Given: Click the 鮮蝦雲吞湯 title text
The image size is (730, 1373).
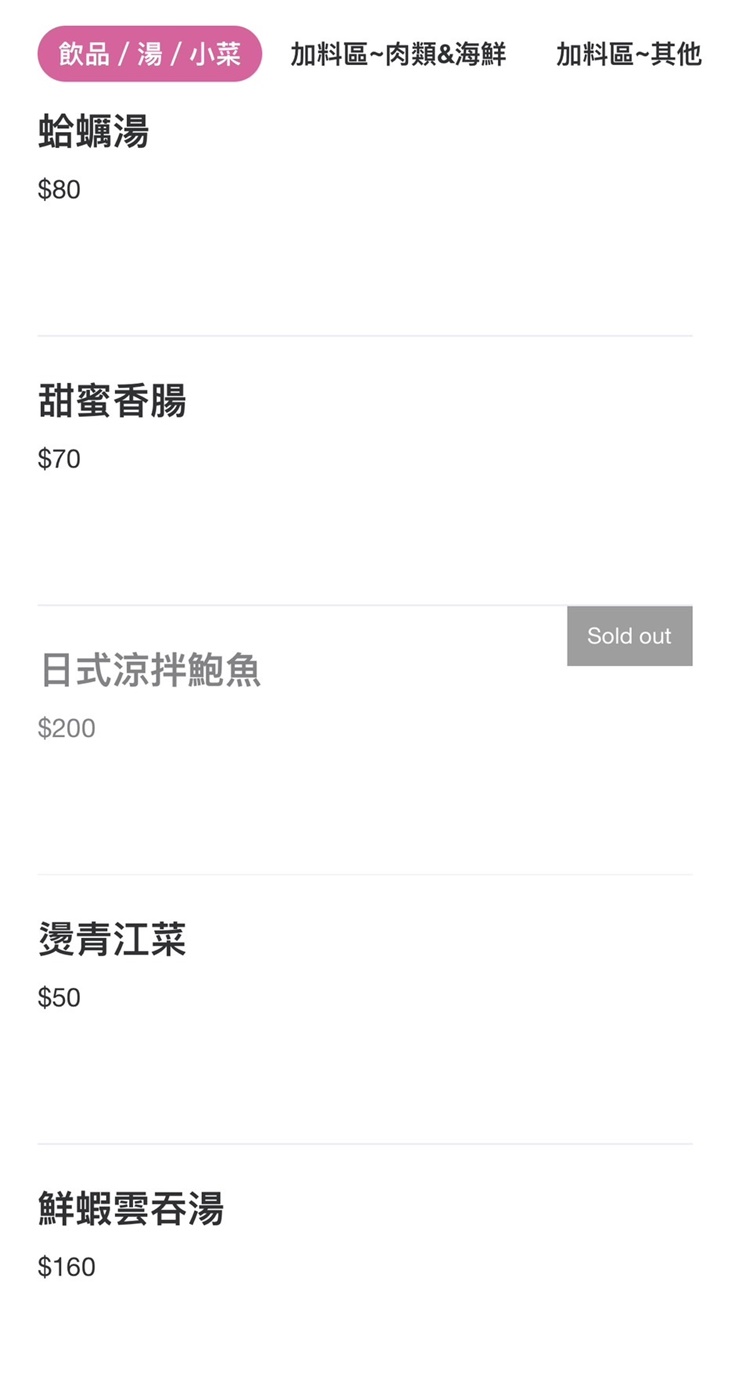Looking at the screenshot, I should 131,1210.
